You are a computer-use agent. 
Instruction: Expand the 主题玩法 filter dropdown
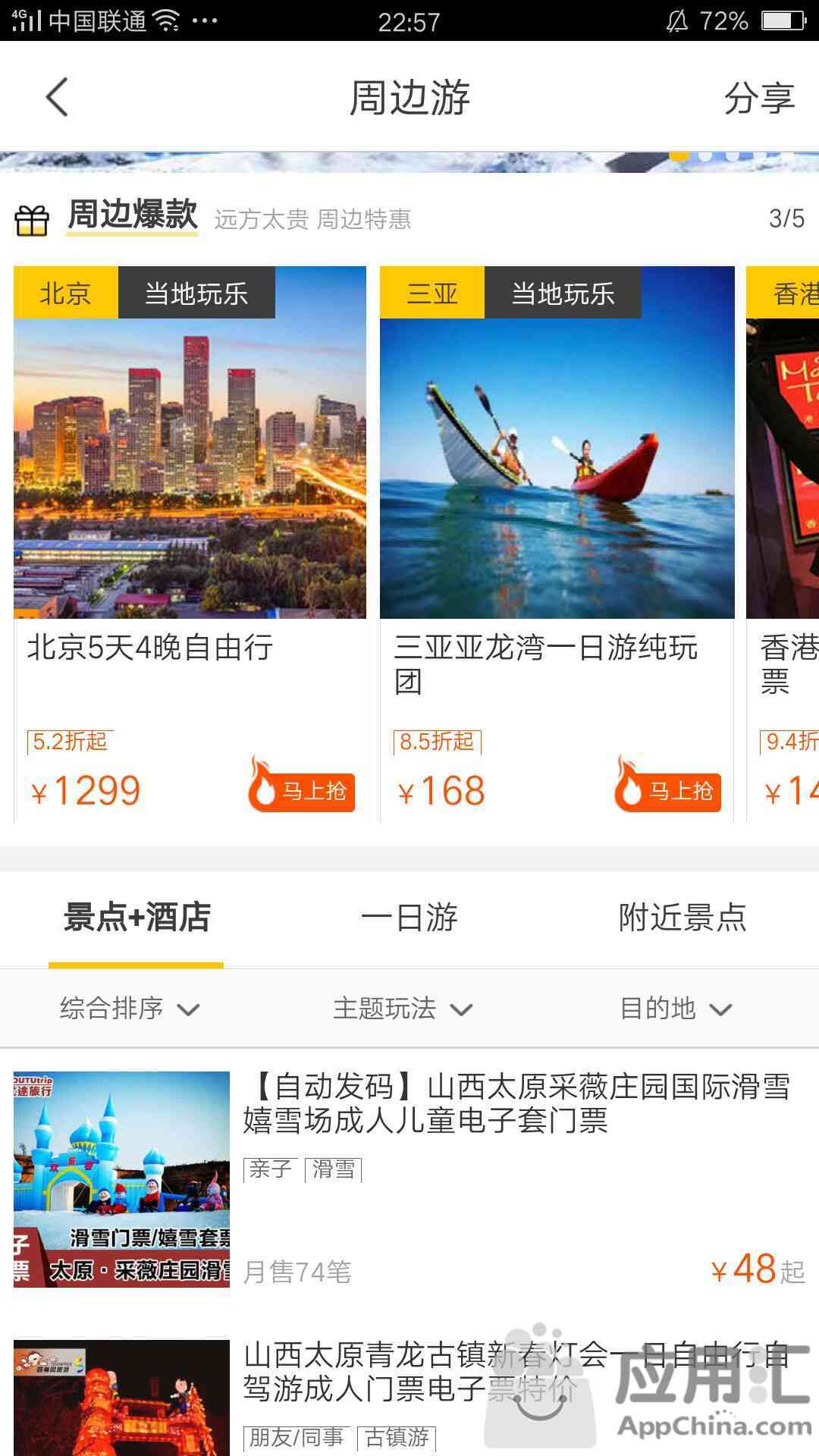(x=402, y=1009)
